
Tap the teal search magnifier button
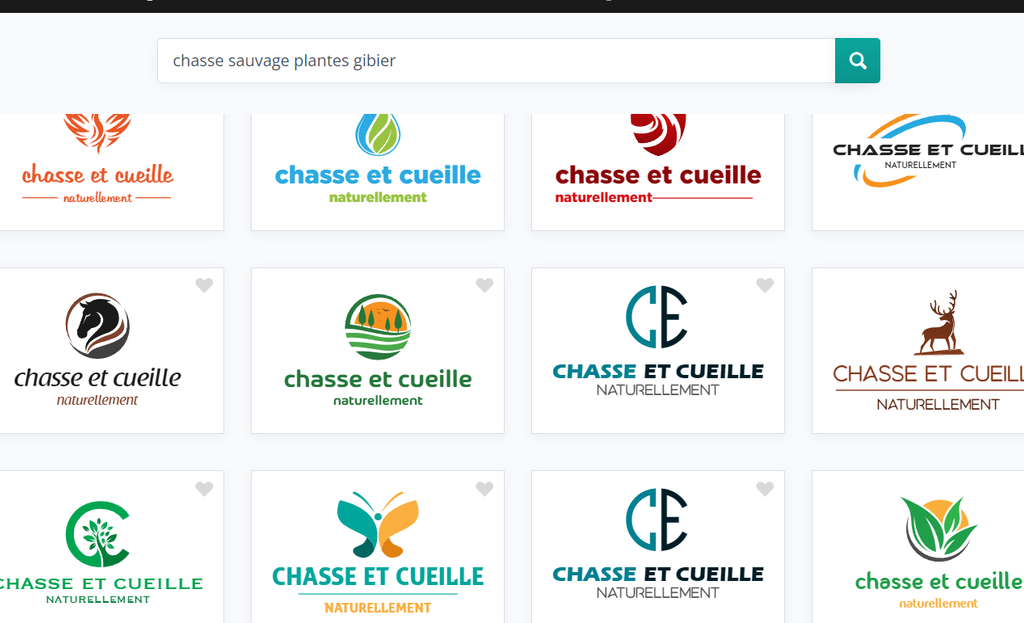[857, 61]
